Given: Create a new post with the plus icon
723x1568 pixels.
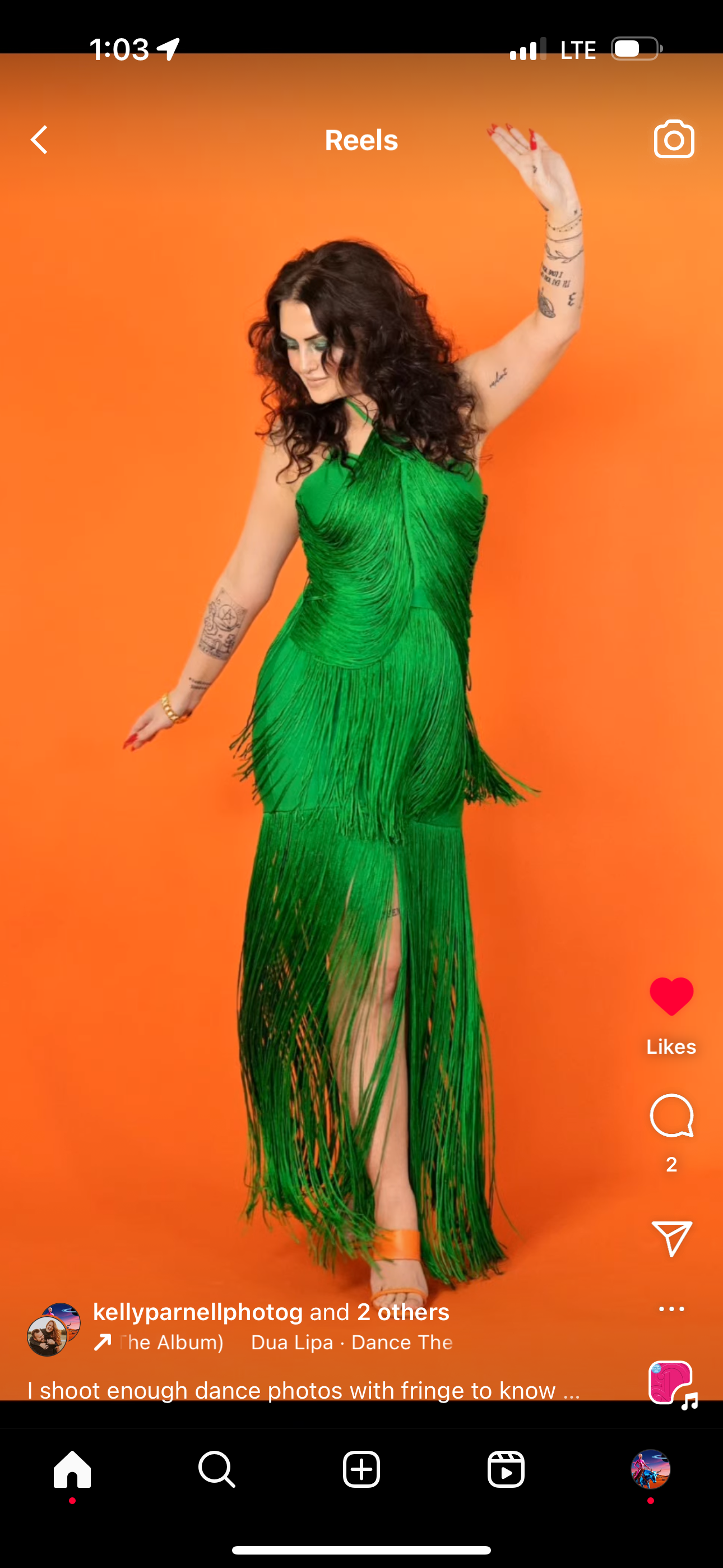Looking at the screenshot, I should [x=361, y=1470].
